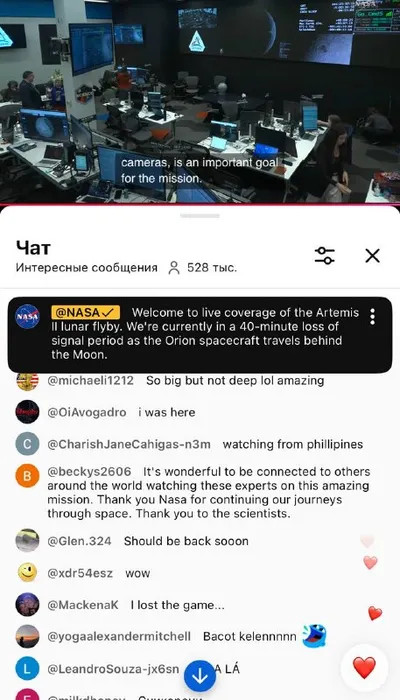Open NASA channel avatar in pinned message
Image resolution: width=400 pixels, height=700 pixels.
(x=27, y=317)
